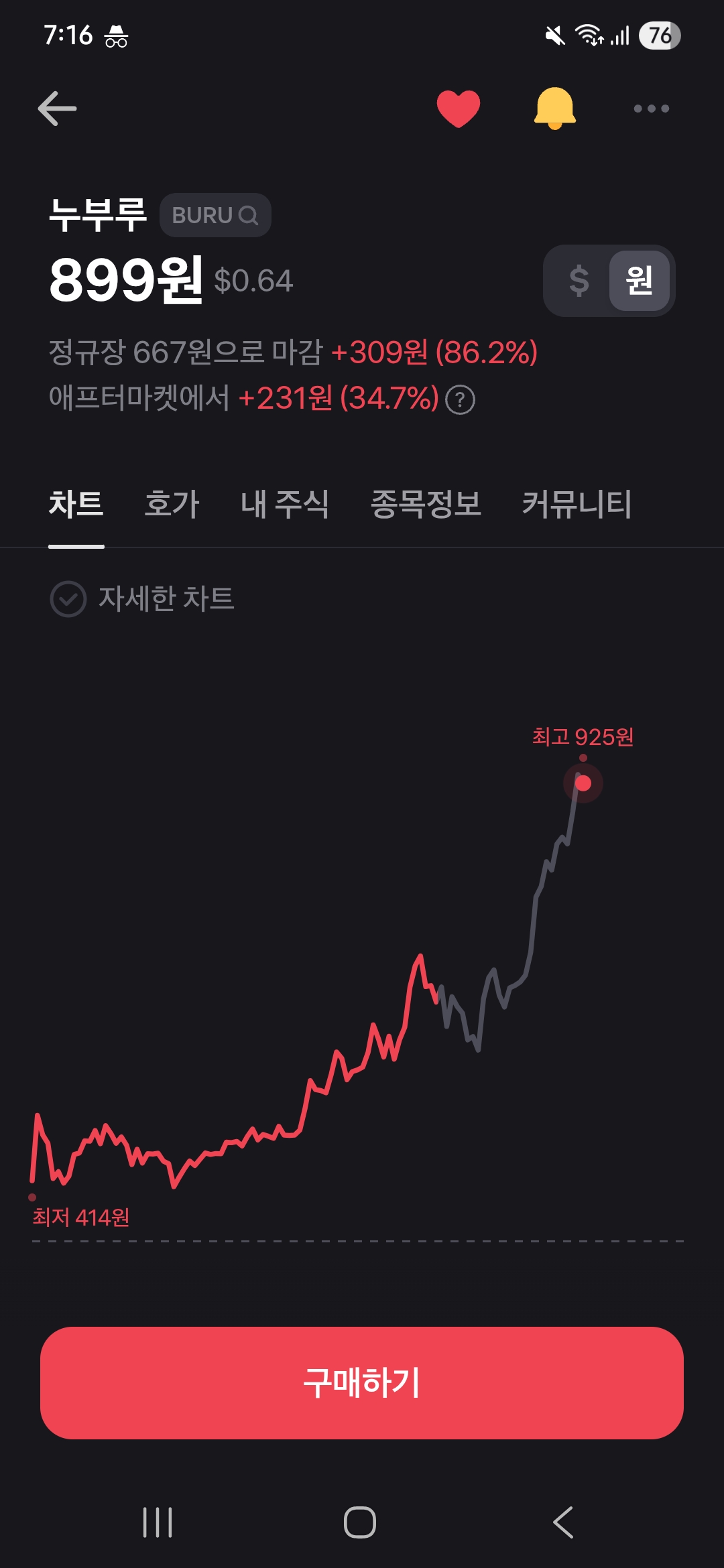Switch the price currency to dollars
Image resolution: width=724 pixels, height=1568 pixels.
coord(579,280)
